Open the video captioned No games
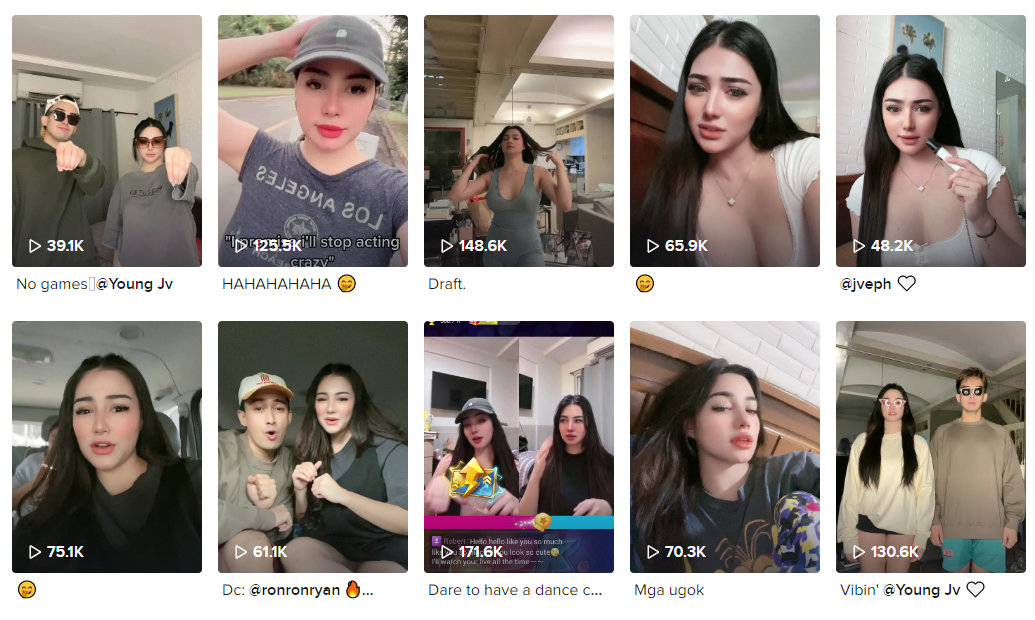This screenshot has width=1035, height=620. pyautogui.click(x=107, y=140)
